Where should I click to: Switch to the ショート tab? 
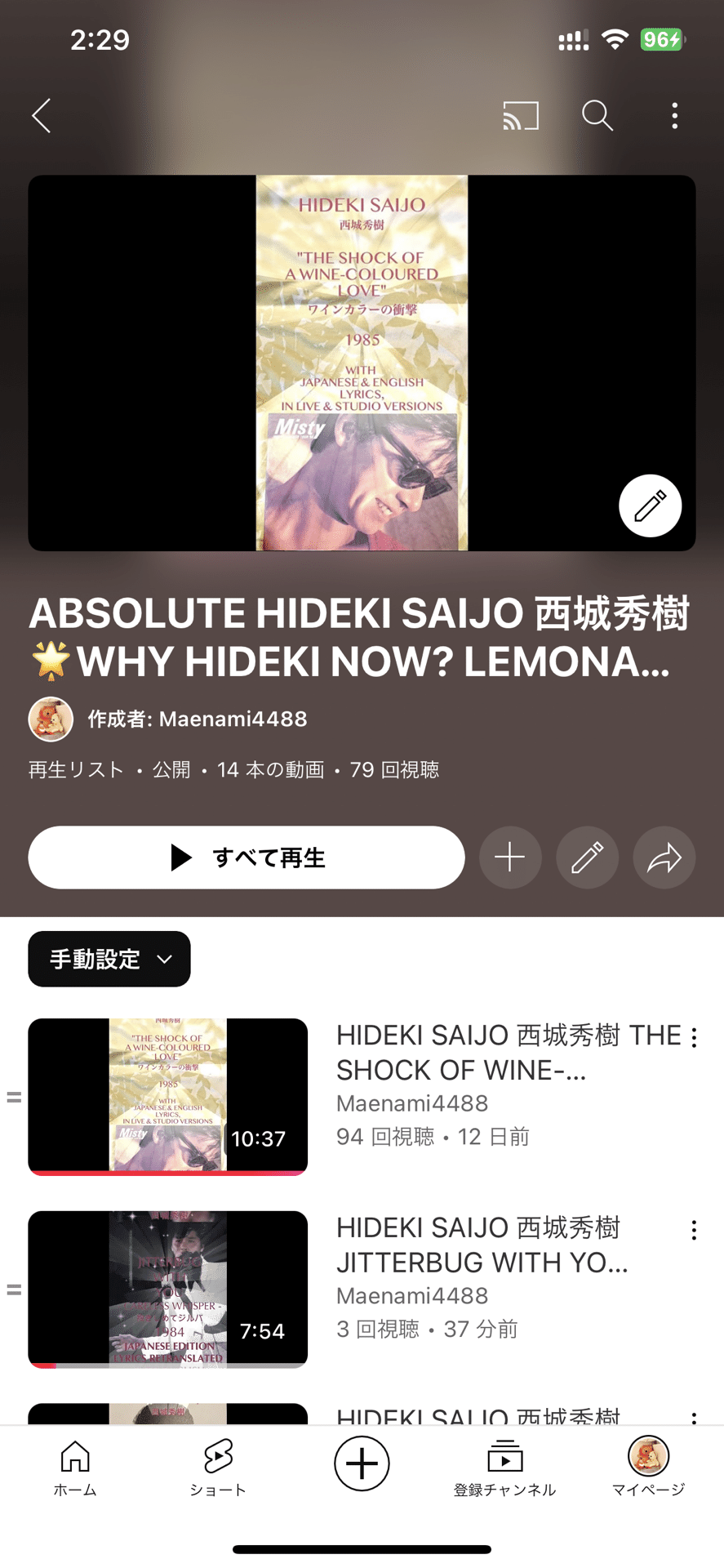pos(217,1470)
